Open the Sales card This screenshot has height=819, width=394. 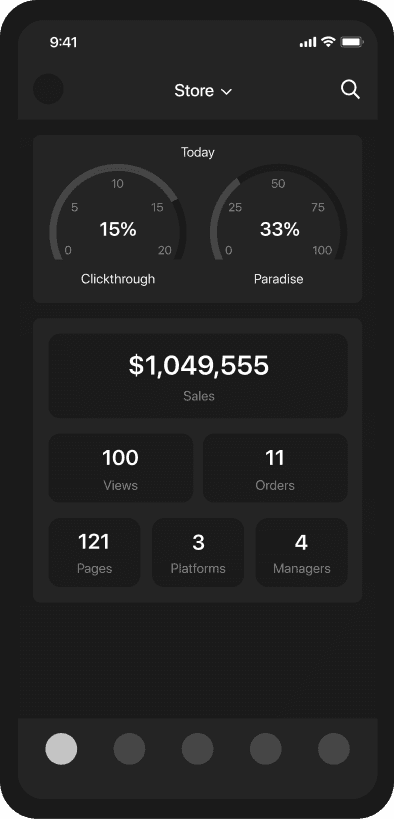tap(198, 376)
